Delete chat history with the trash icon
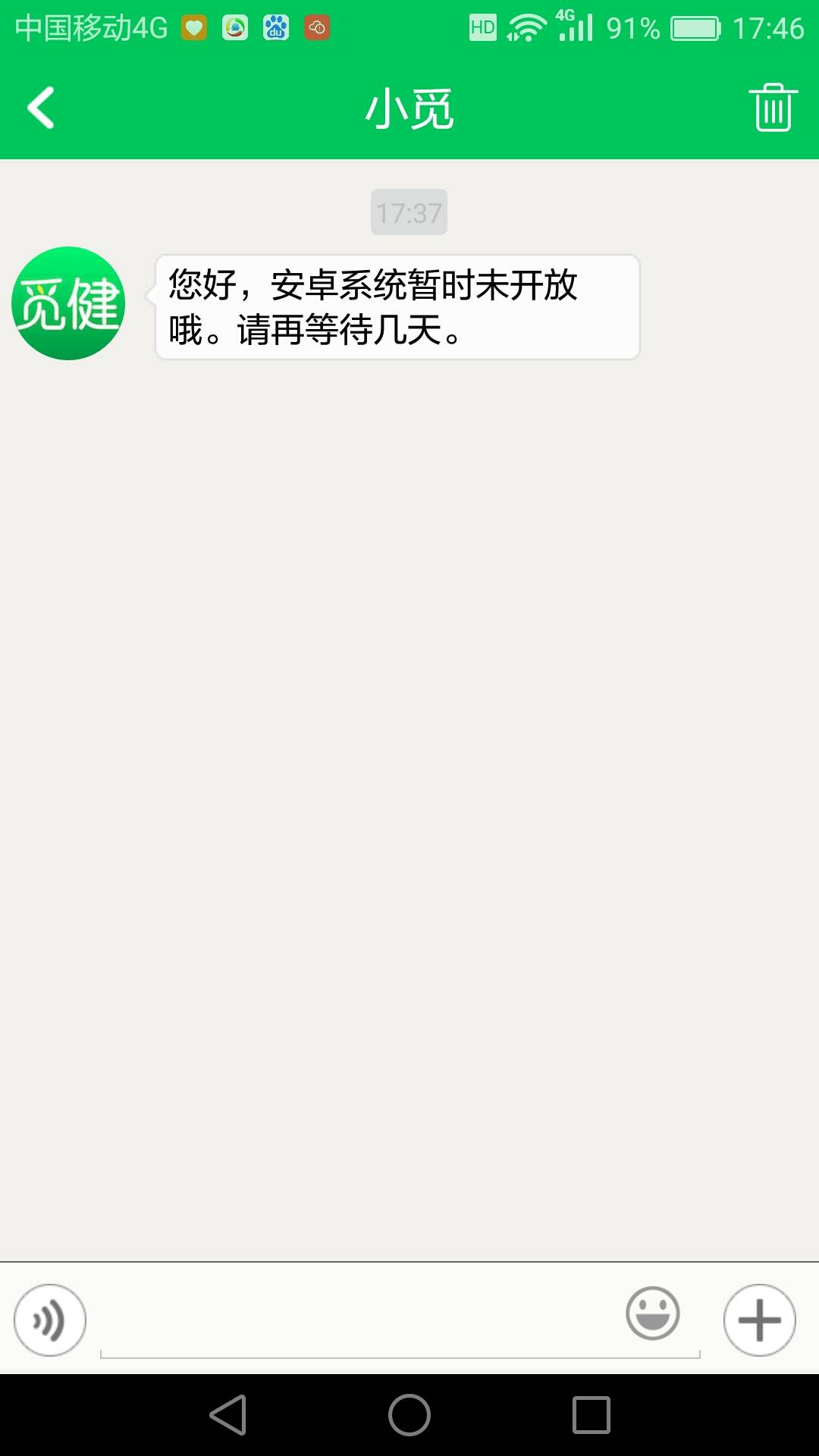The width and height of the screenshot is (819, 1456). [x=773, y=108]
